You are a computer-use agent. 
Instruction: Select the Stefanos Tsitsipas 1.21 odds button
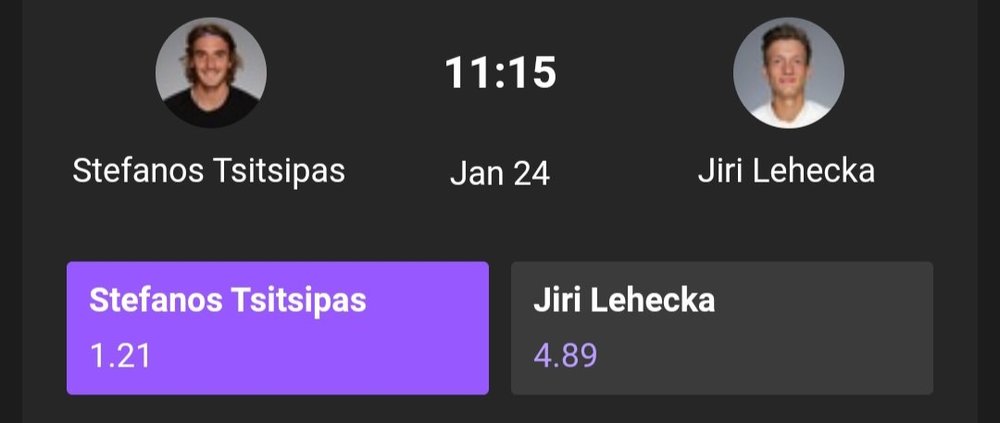[277, 328]
